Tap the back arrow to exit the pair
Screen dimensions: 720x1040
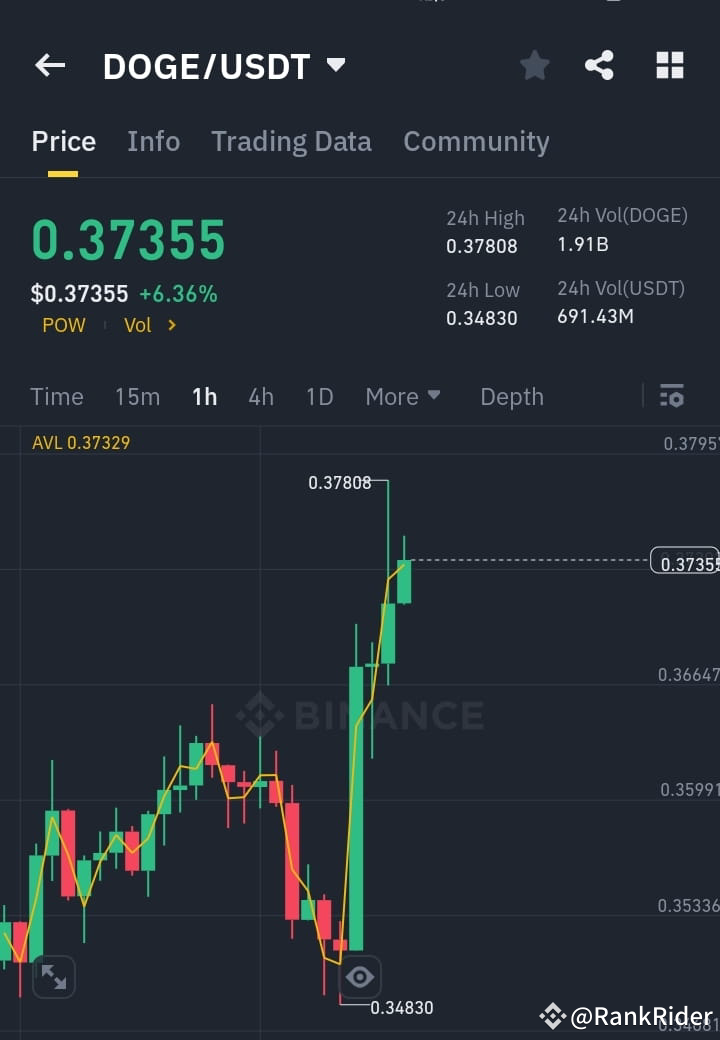49,65
